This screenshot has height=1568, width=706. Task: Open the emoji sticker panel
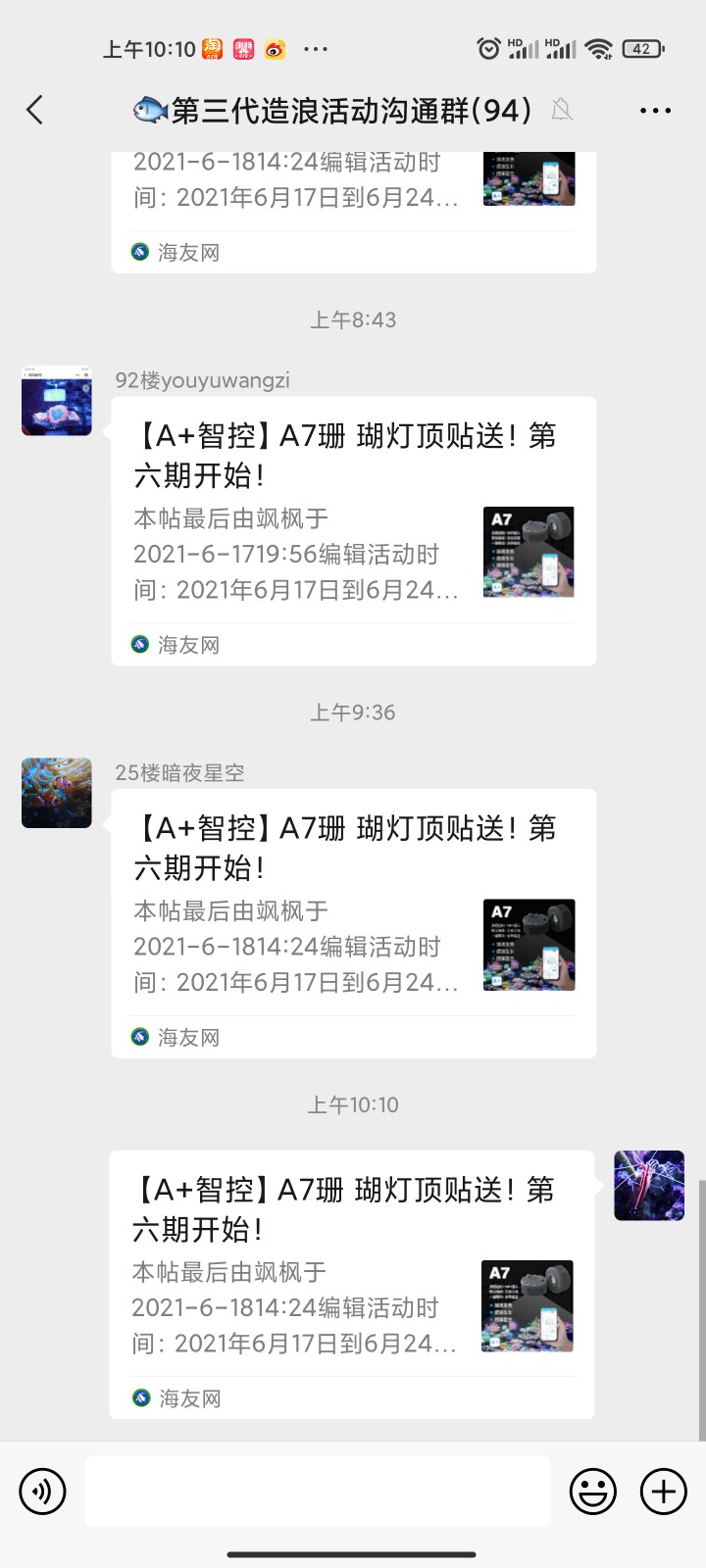[x=593, y=1492]
